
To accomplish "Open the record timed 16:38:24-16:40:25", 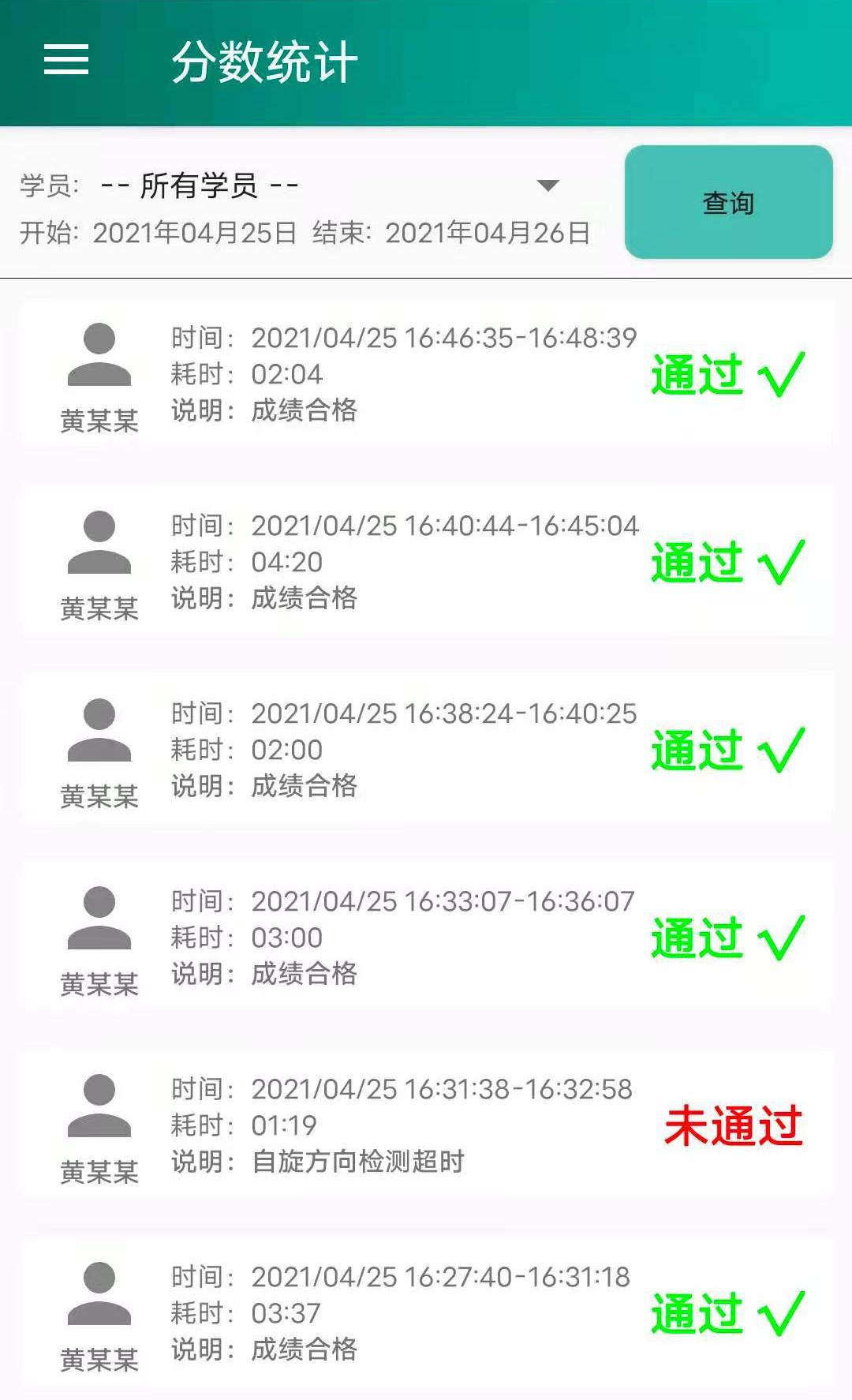I will point(426,750).
